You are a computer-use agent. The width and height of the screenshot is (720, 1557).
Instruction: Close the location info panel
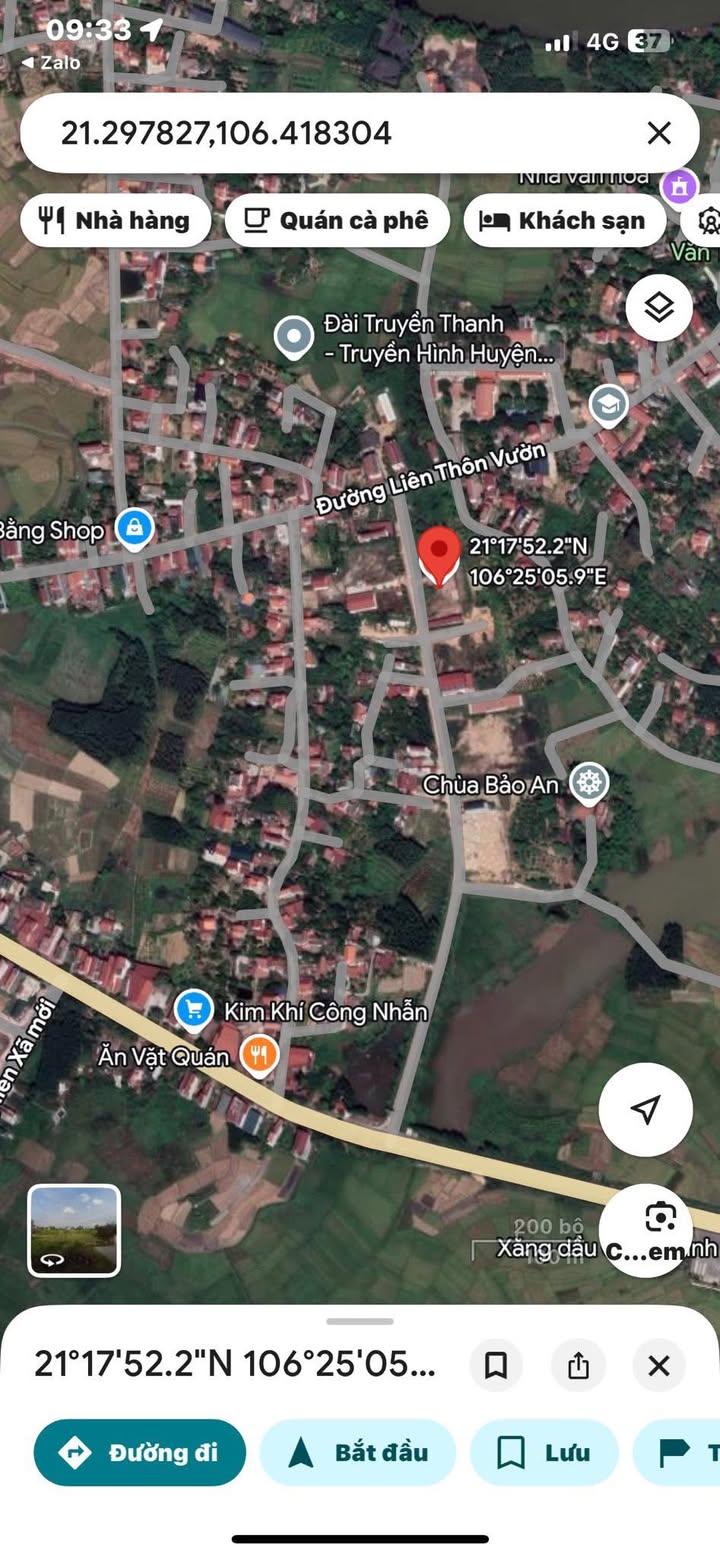[658, 1365]
